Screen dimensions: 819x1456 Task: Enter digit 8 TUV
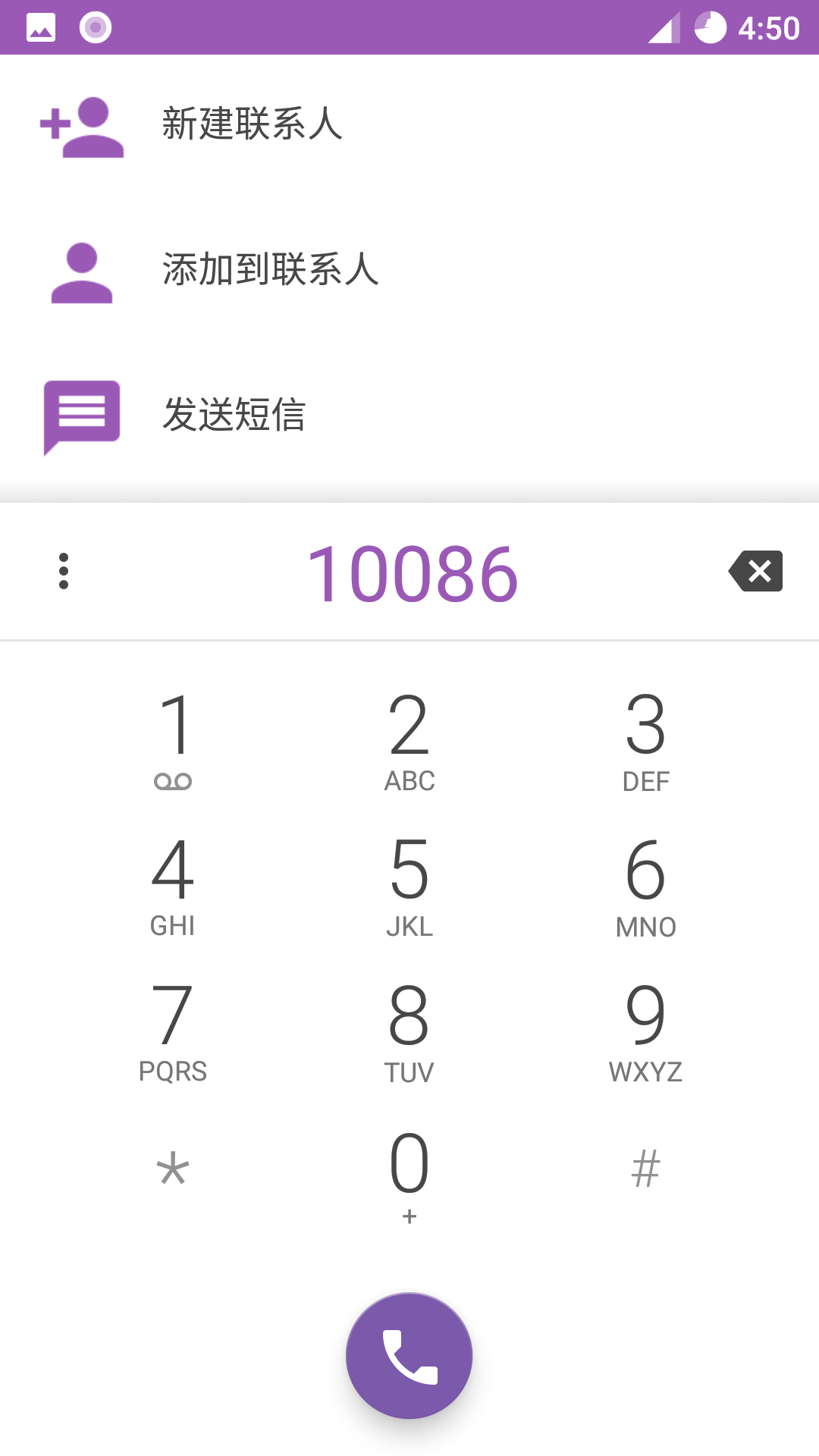409,1031
